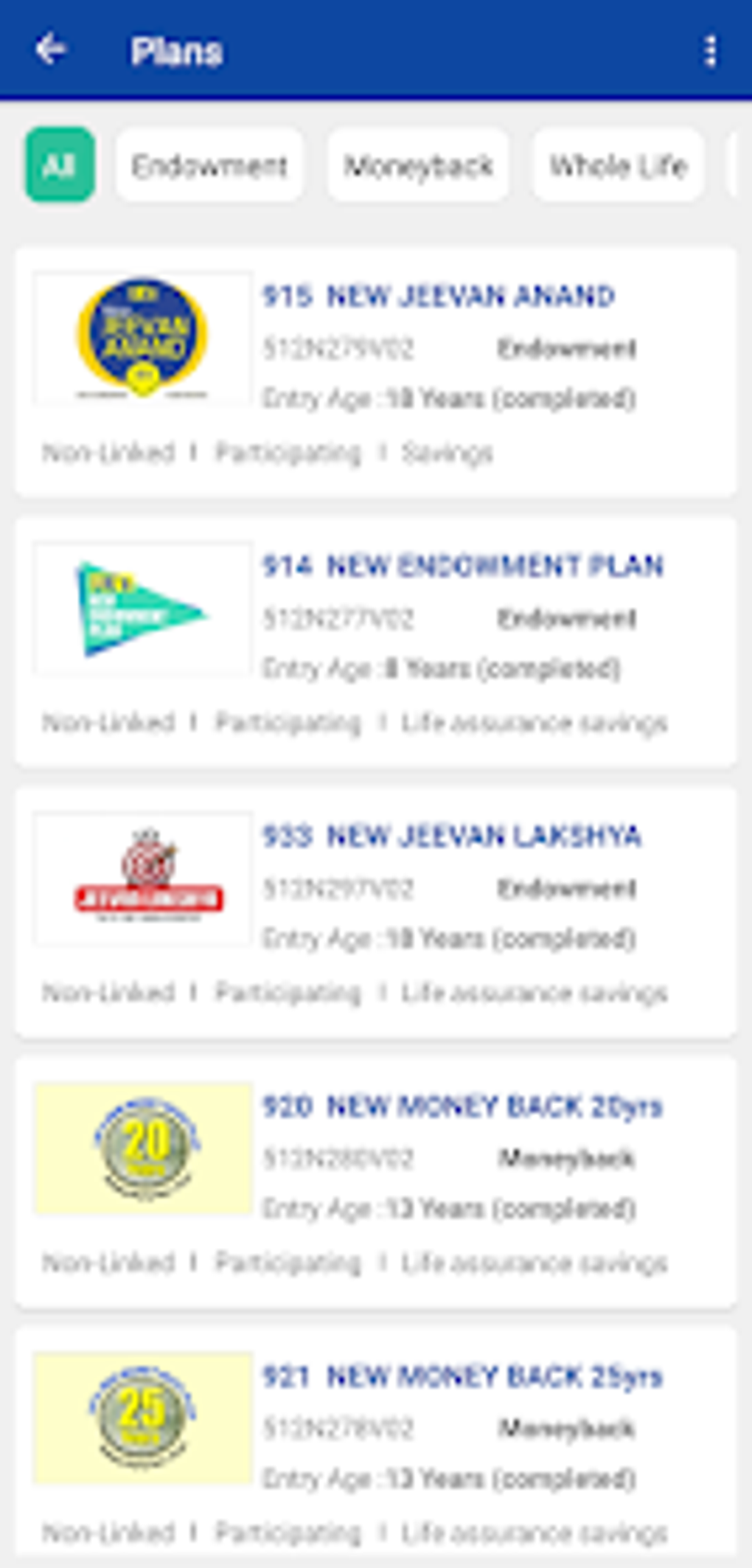752x1568 pixels.
Task: Tap the New Endowment Plan green flag logo
Action: coord(142,608)
